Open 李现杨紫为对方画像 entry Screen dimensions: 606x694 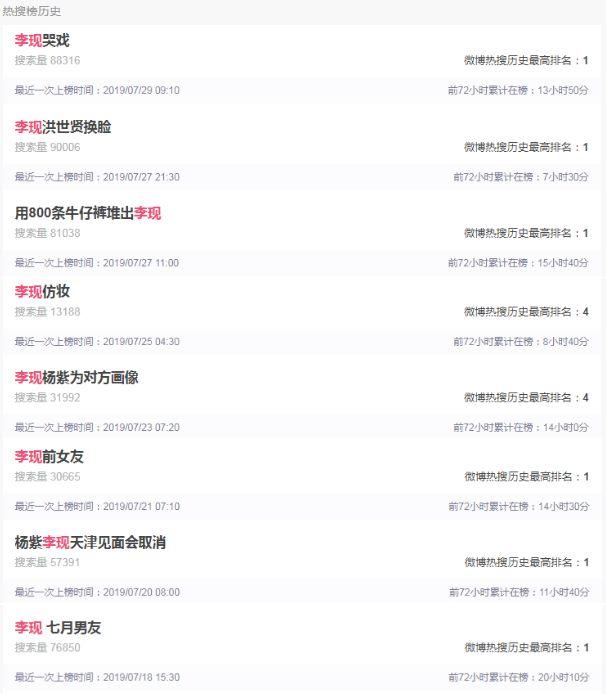pos(76,377)
